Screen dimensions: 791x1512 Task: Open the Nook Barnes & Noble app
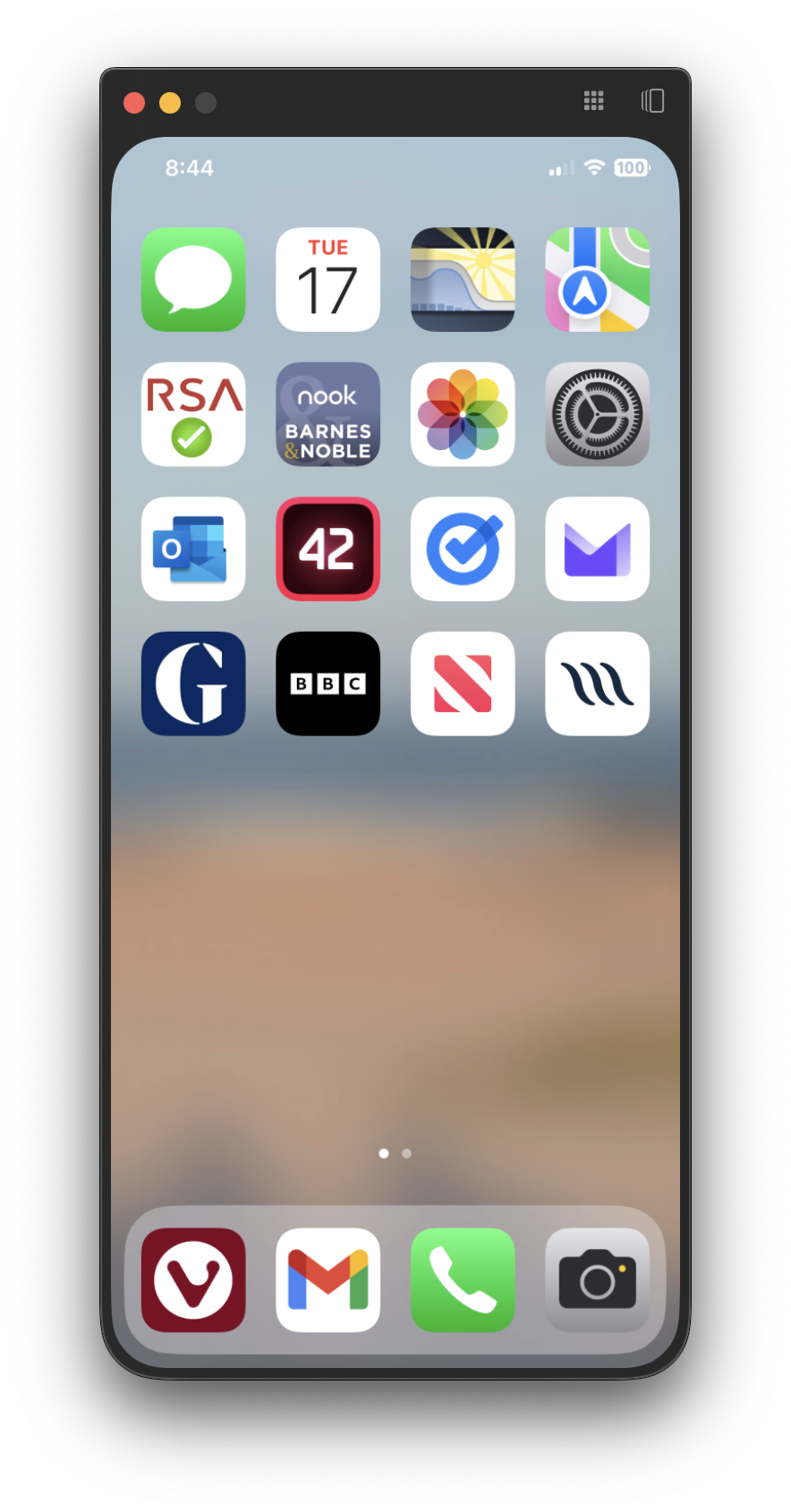[328, 414]
